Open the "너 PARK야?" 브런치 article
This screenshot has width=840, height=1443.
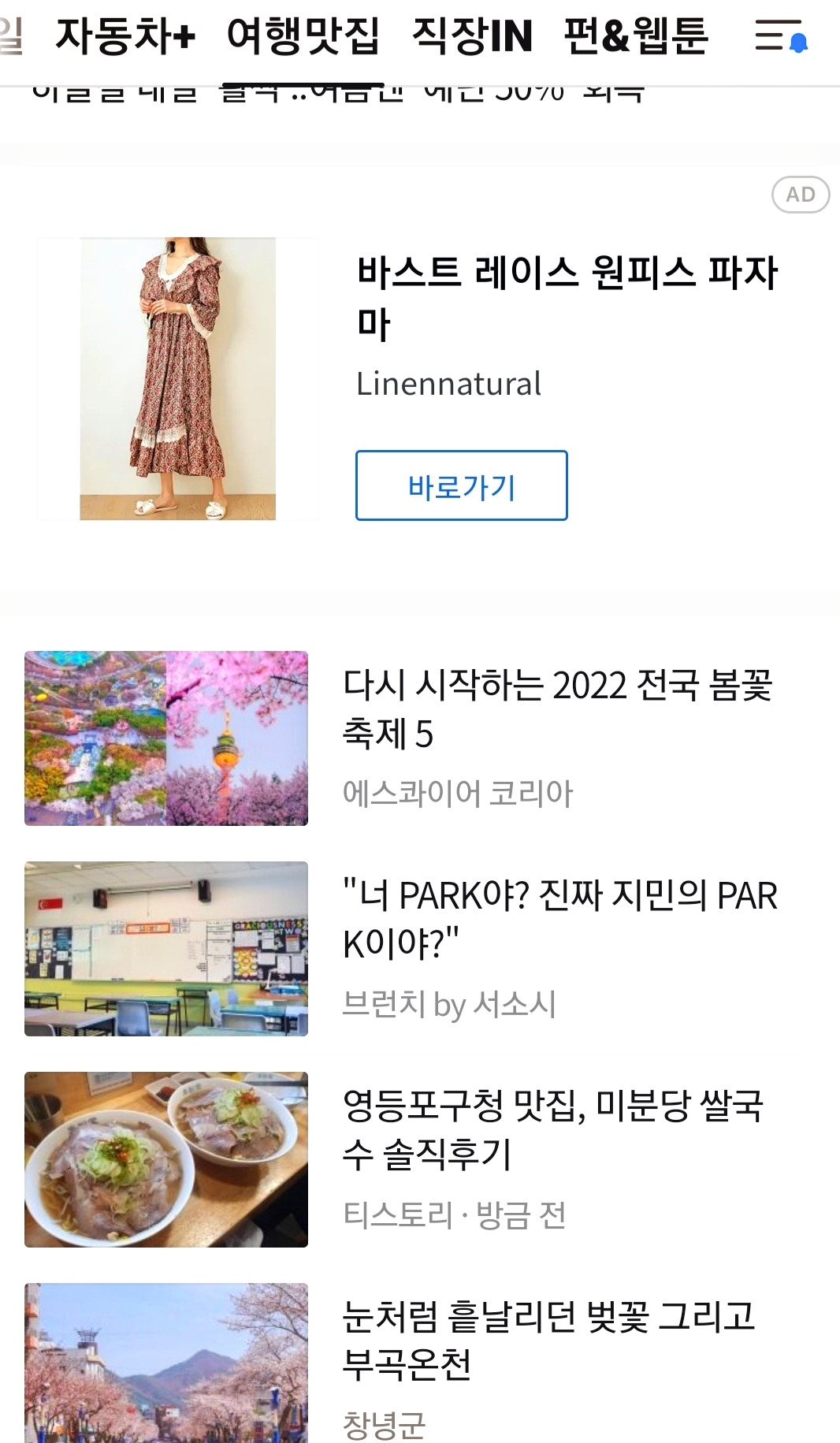(x=559, y=919)
